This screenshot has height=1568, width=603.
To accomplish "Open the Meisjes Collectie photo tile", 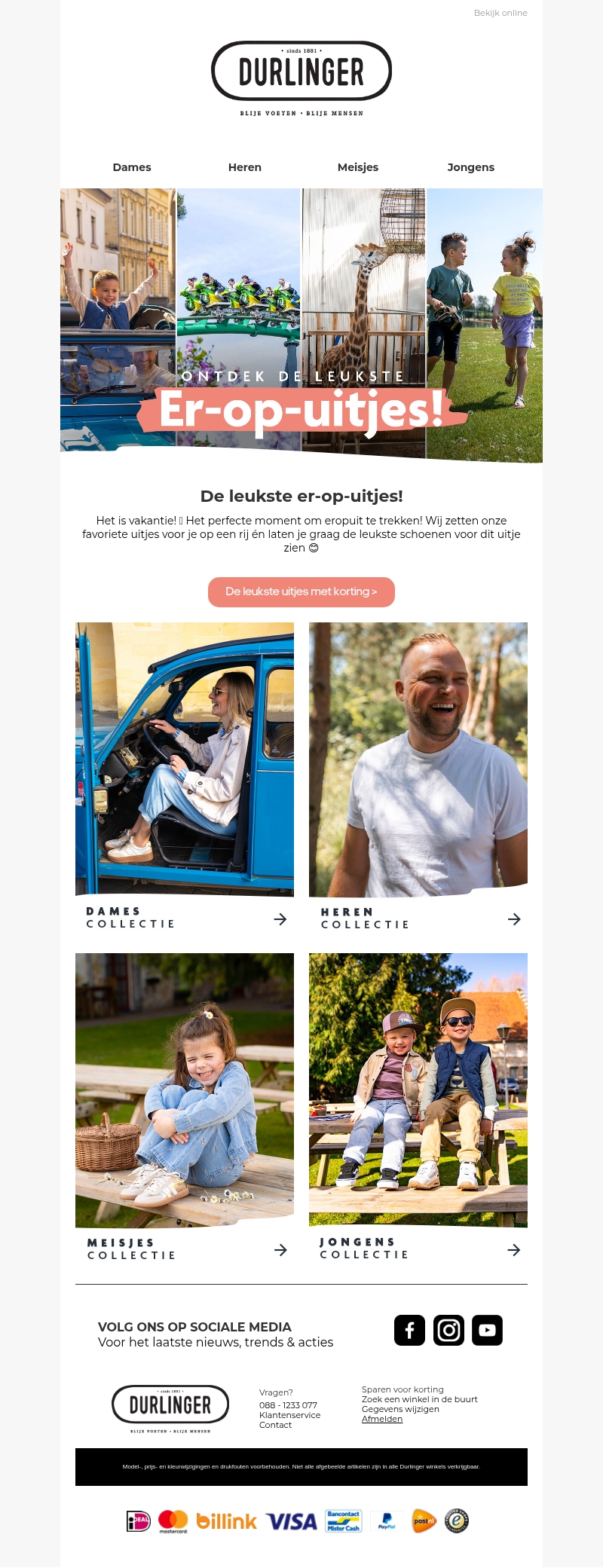I will click(x=185, y=1089).
